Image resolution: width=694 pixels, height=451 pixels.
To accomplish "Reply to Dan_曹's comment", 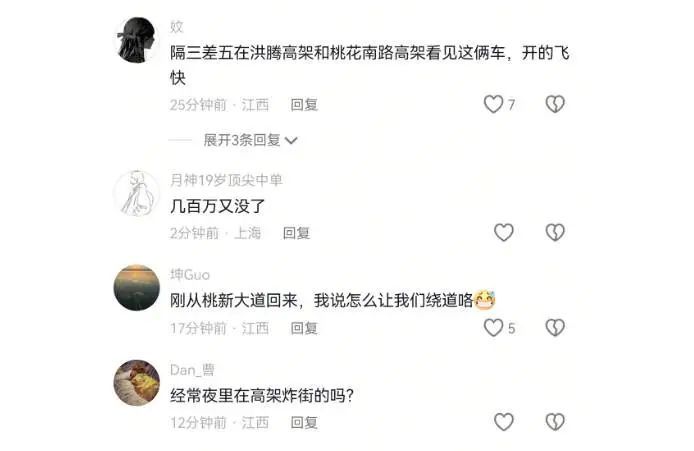I will coord(304,423).
